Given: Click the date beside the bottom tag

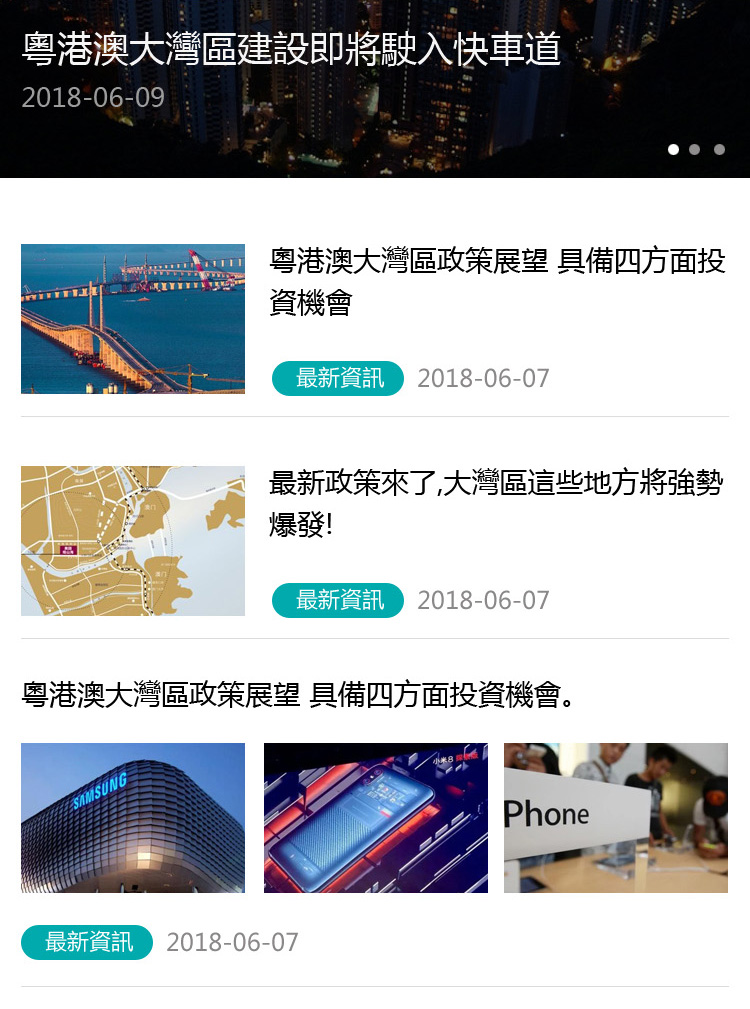Looking at the screenshot, I should pyautogui.click(x=234, y=941).
